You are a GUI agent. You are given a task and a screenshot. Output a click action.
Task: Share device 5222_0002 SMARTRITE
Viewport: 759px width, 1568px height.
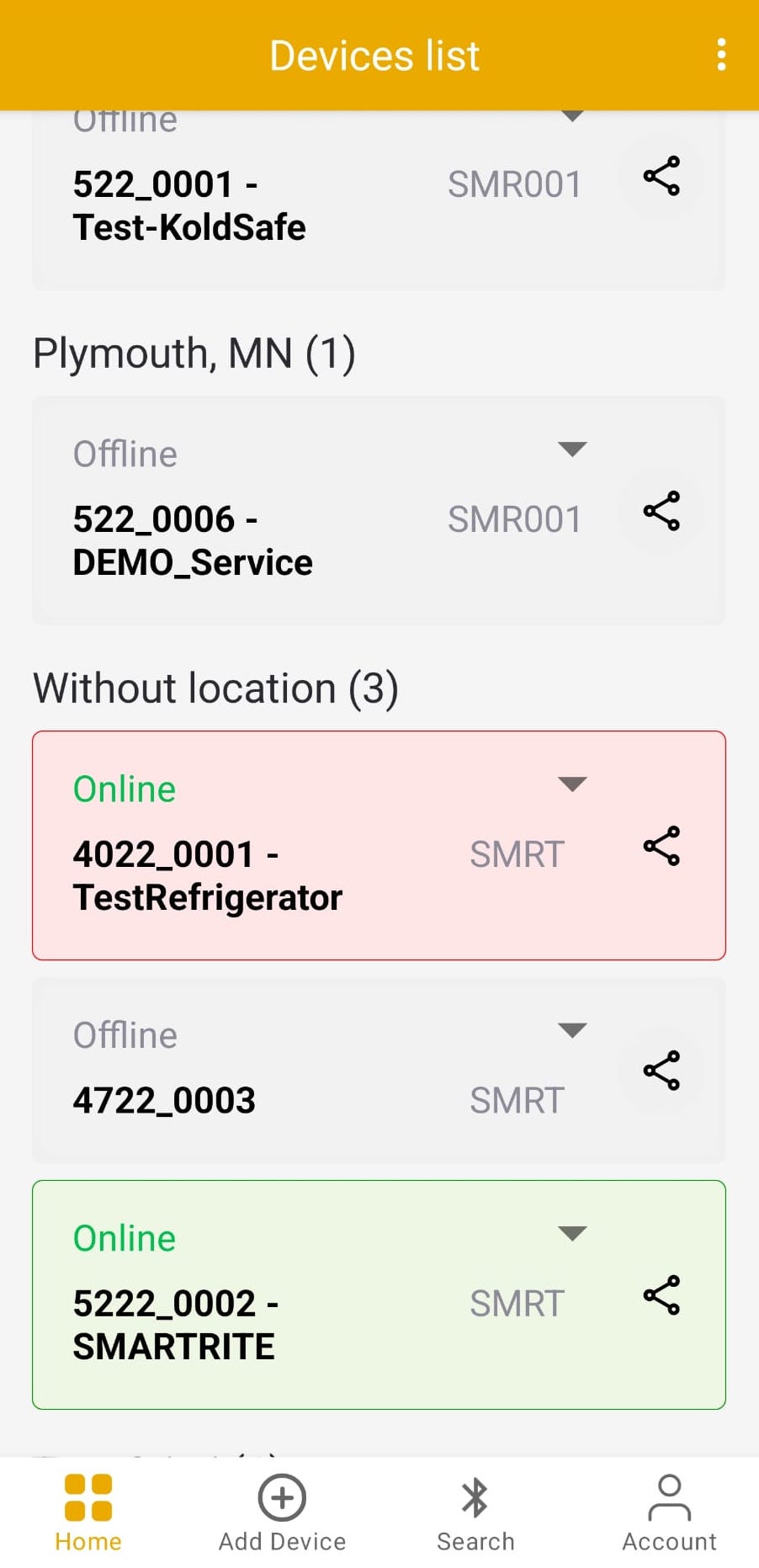[661, 1295]
